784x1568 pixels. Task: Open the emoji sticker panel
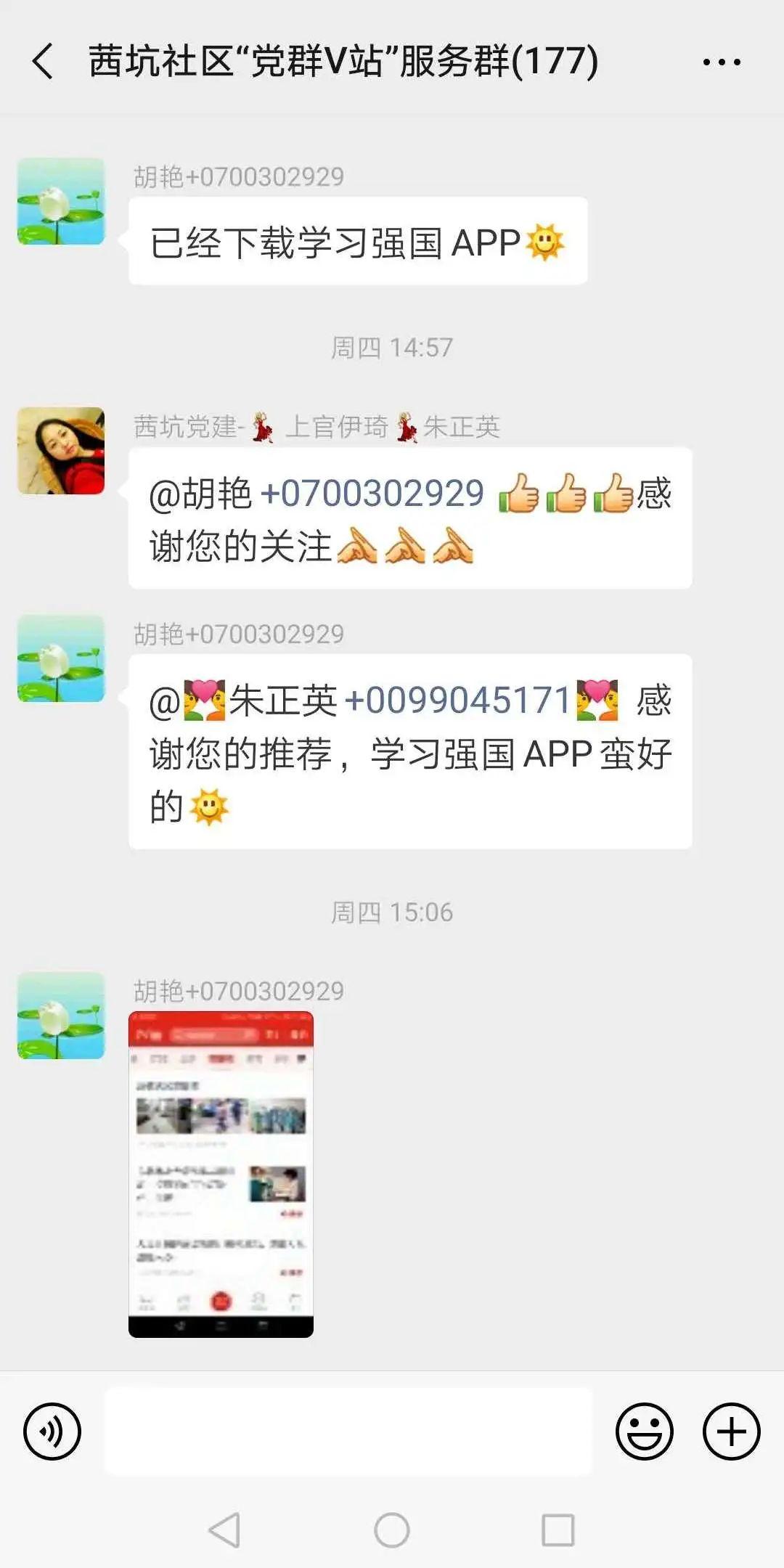(x=644, y=1432)
